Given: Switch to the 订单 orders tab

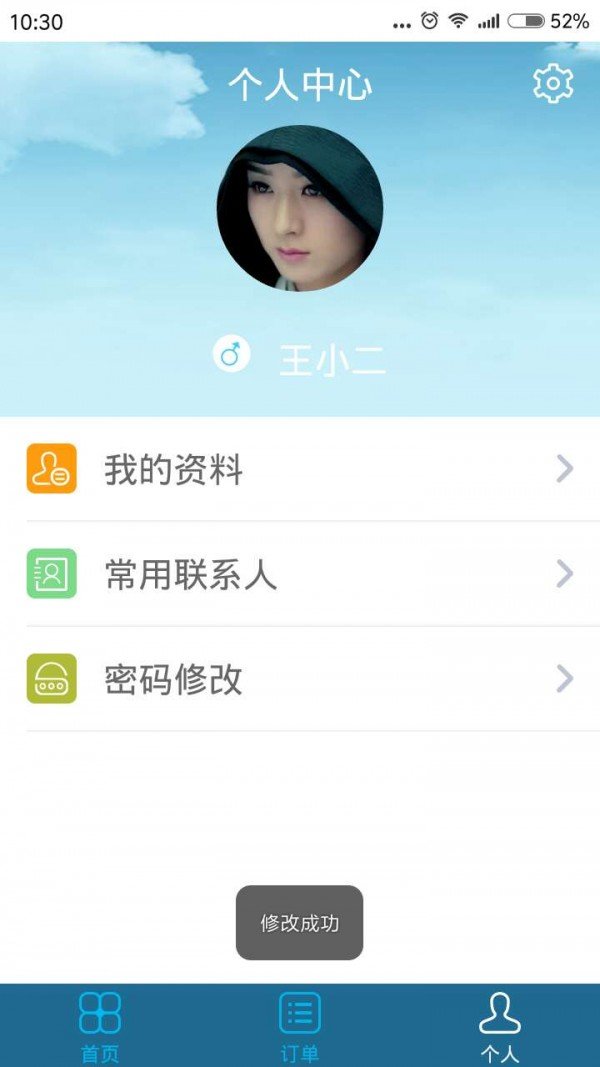Looking at the screenshot, I should 300,1025.
